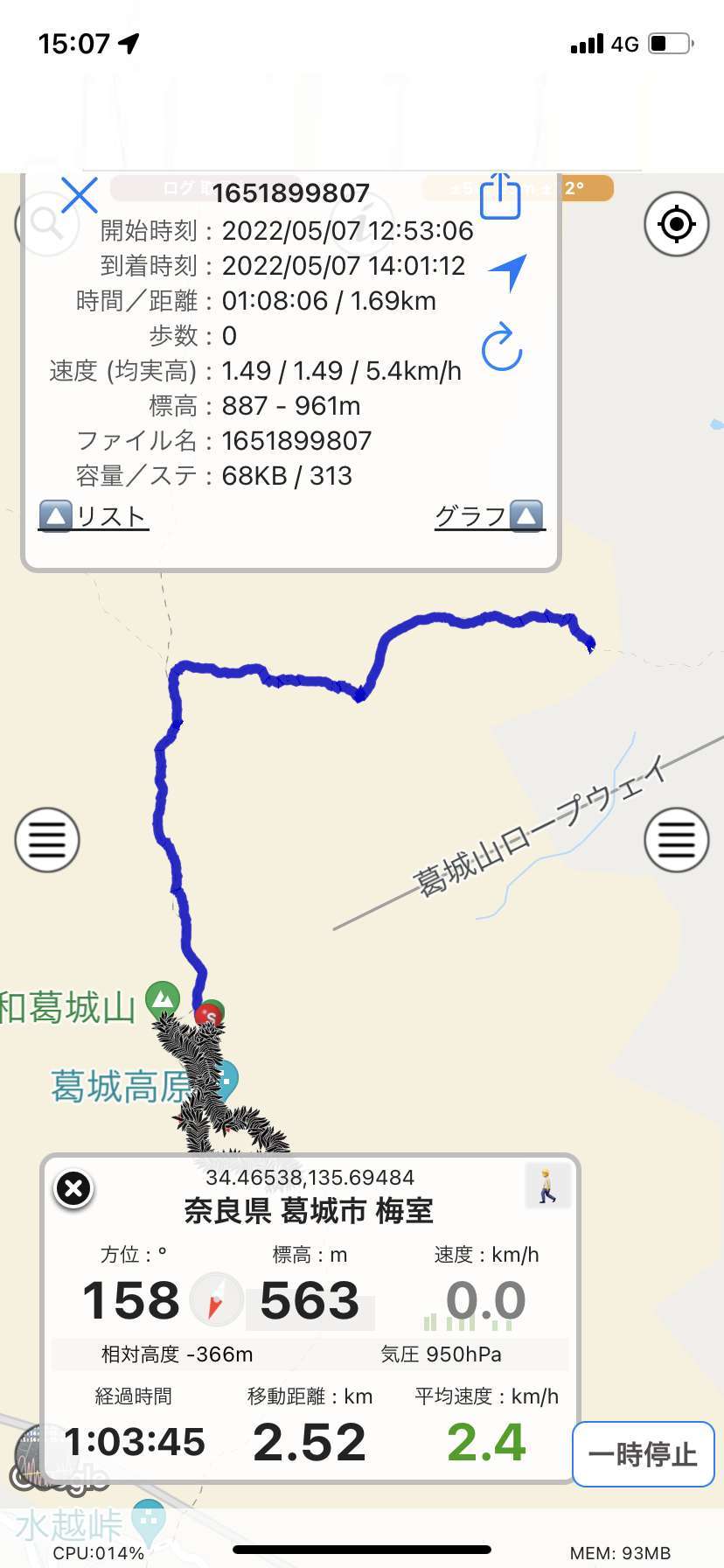Close the track info panel

79,194
